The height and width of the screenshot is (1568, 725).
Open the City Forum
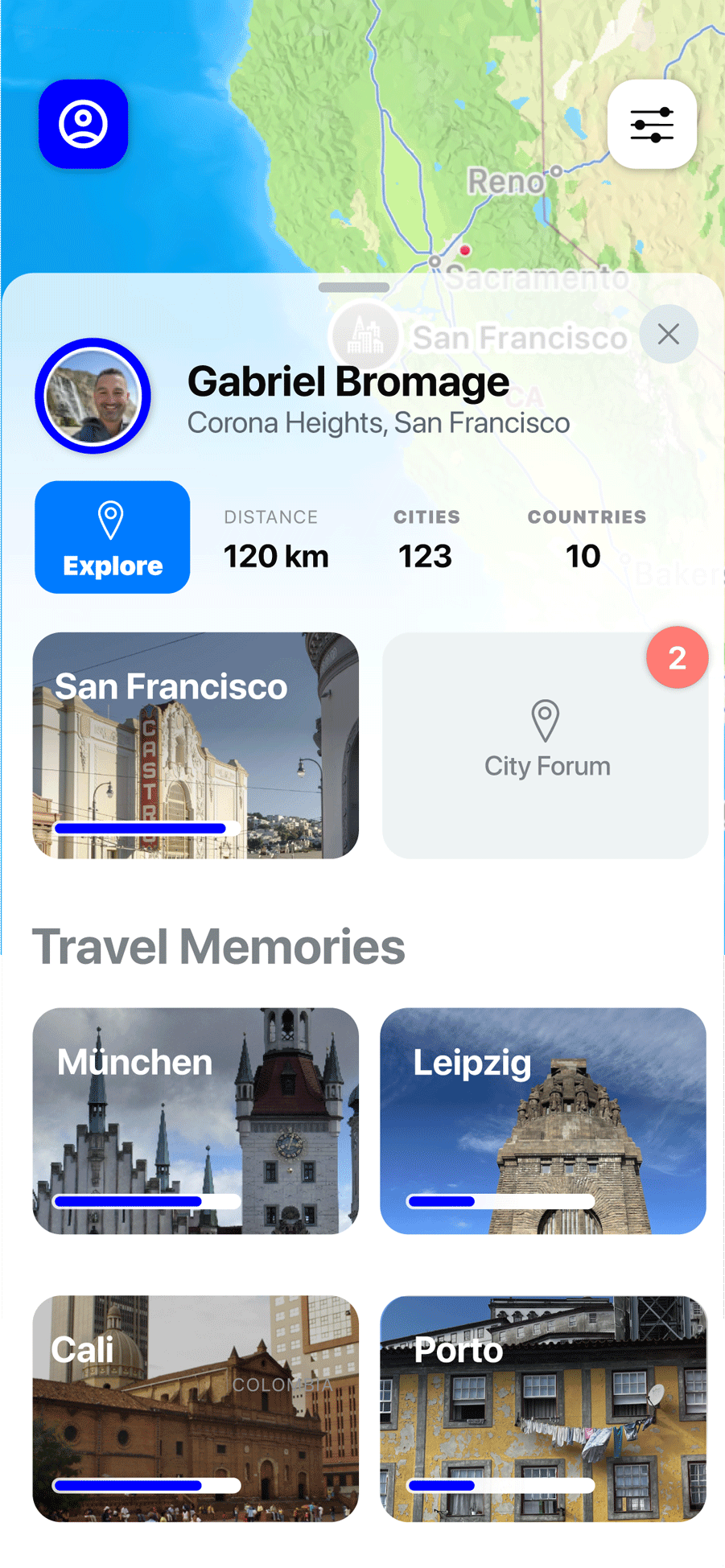[x=546, y=745]
